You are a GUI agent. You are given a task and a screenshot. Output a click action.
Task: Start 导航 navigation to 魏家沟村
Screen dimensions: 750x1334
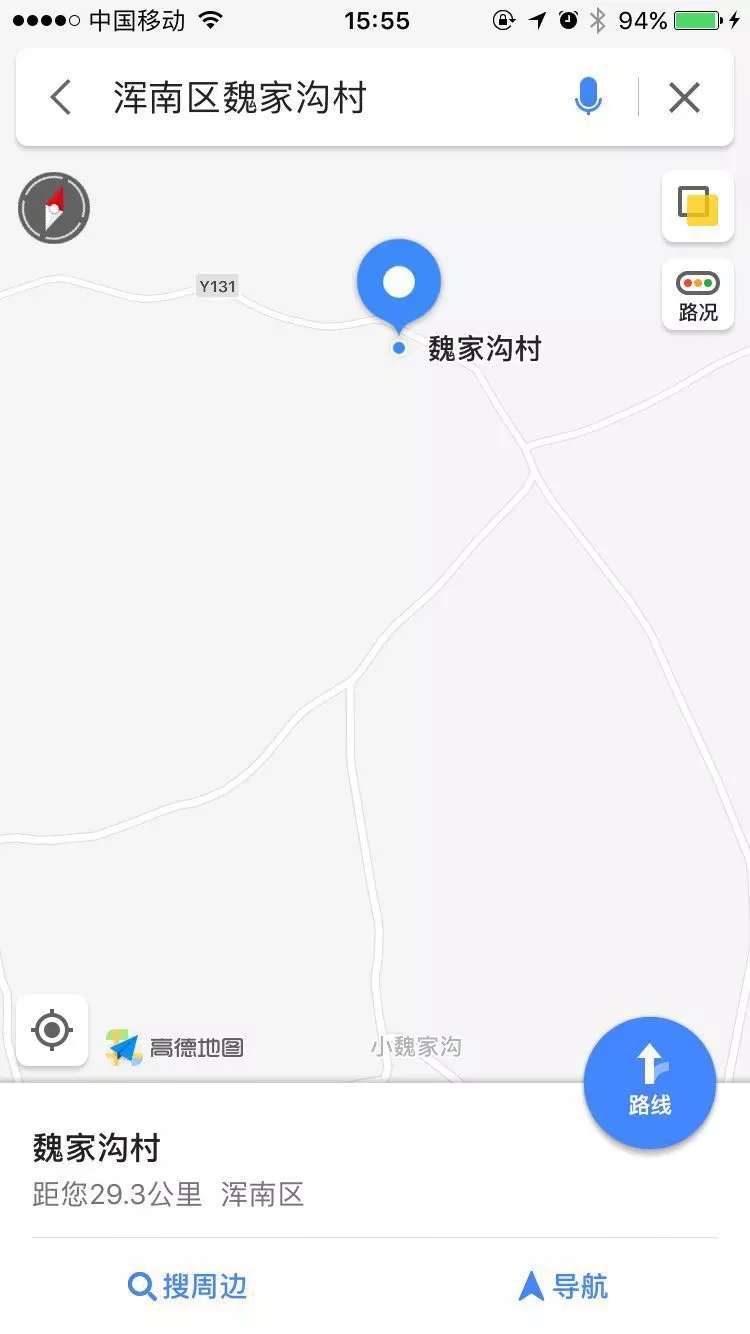pos(563,1286)
